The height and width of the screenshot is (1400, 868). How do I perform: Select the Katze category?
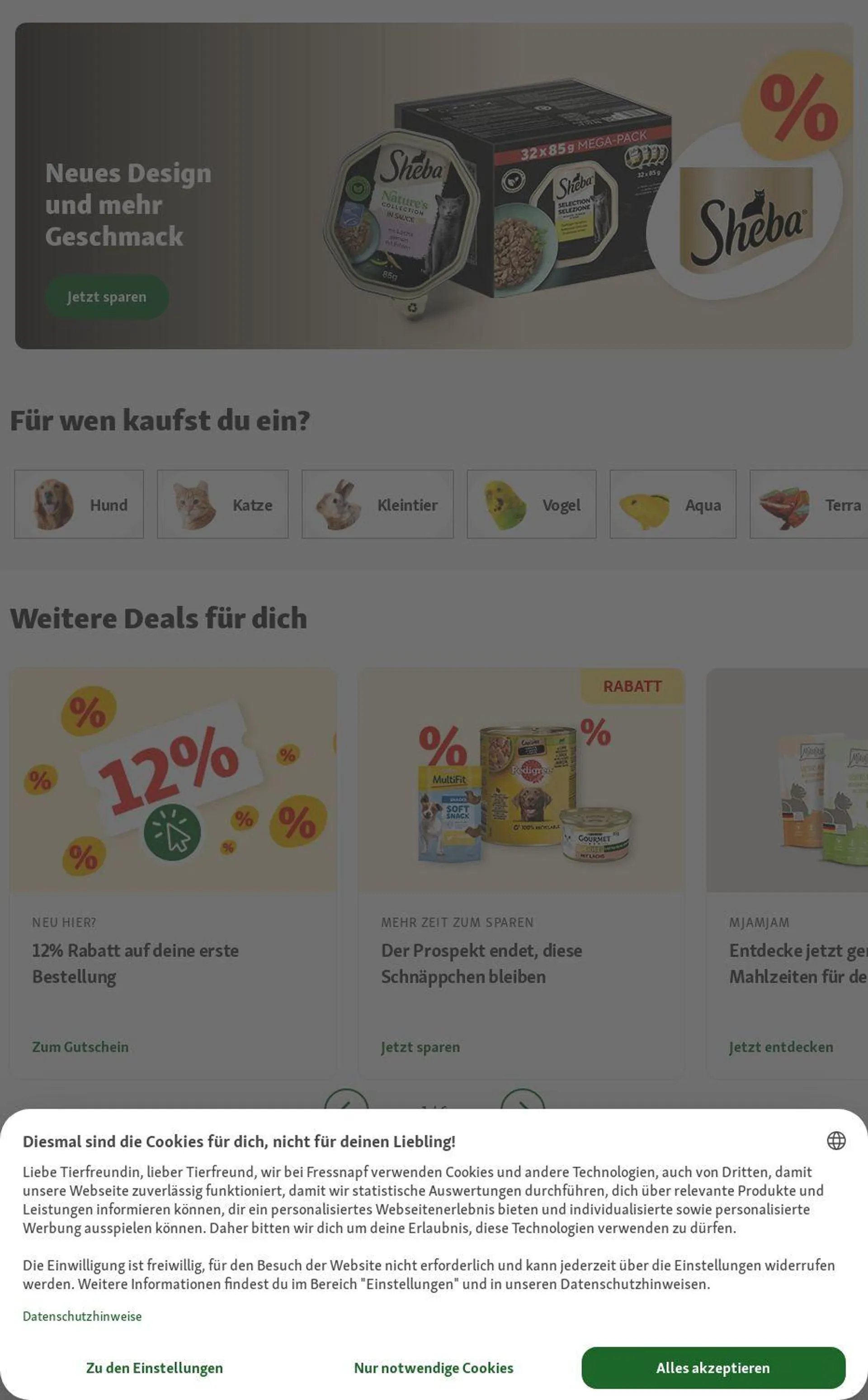coord(223,504)
